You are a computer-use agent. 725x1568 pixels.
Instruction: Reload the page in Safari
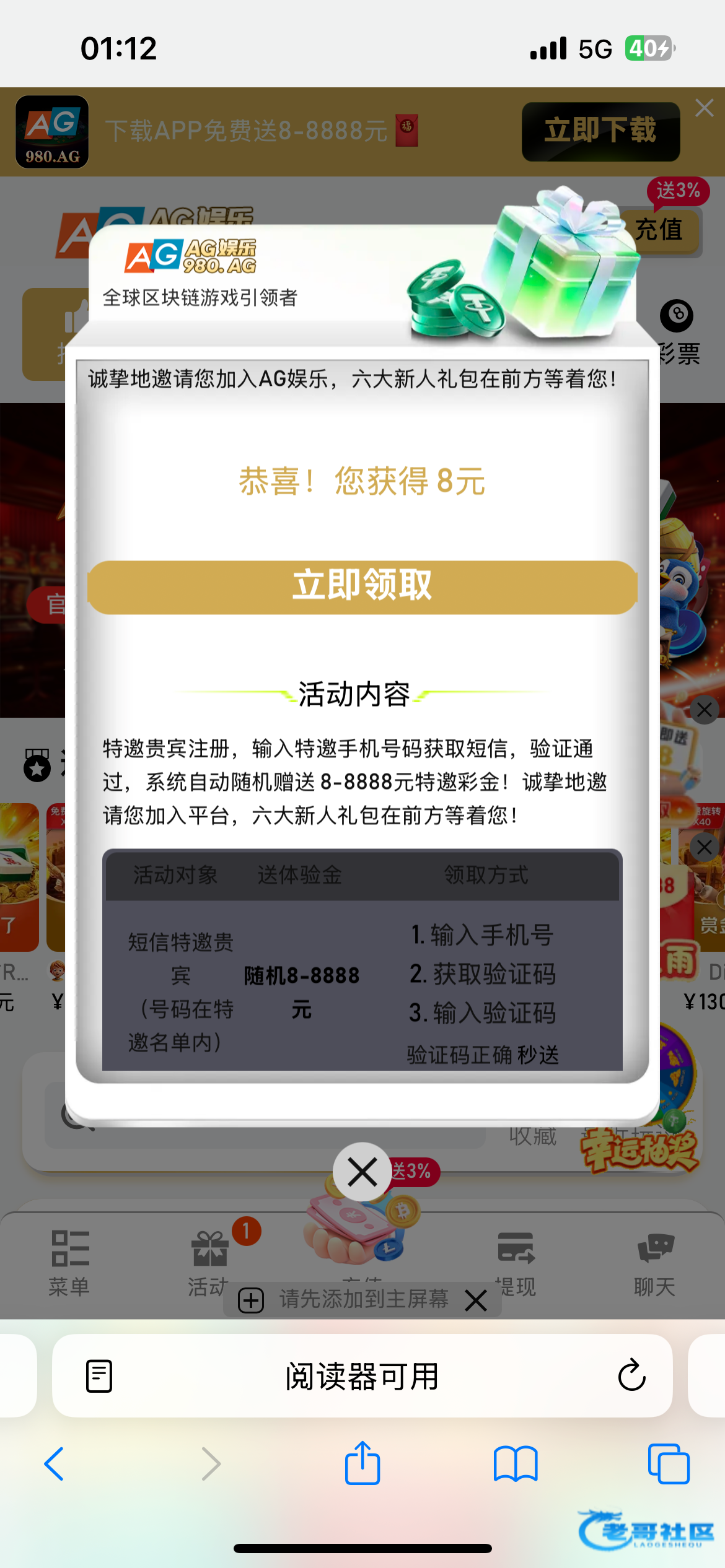pos(631,1375)
